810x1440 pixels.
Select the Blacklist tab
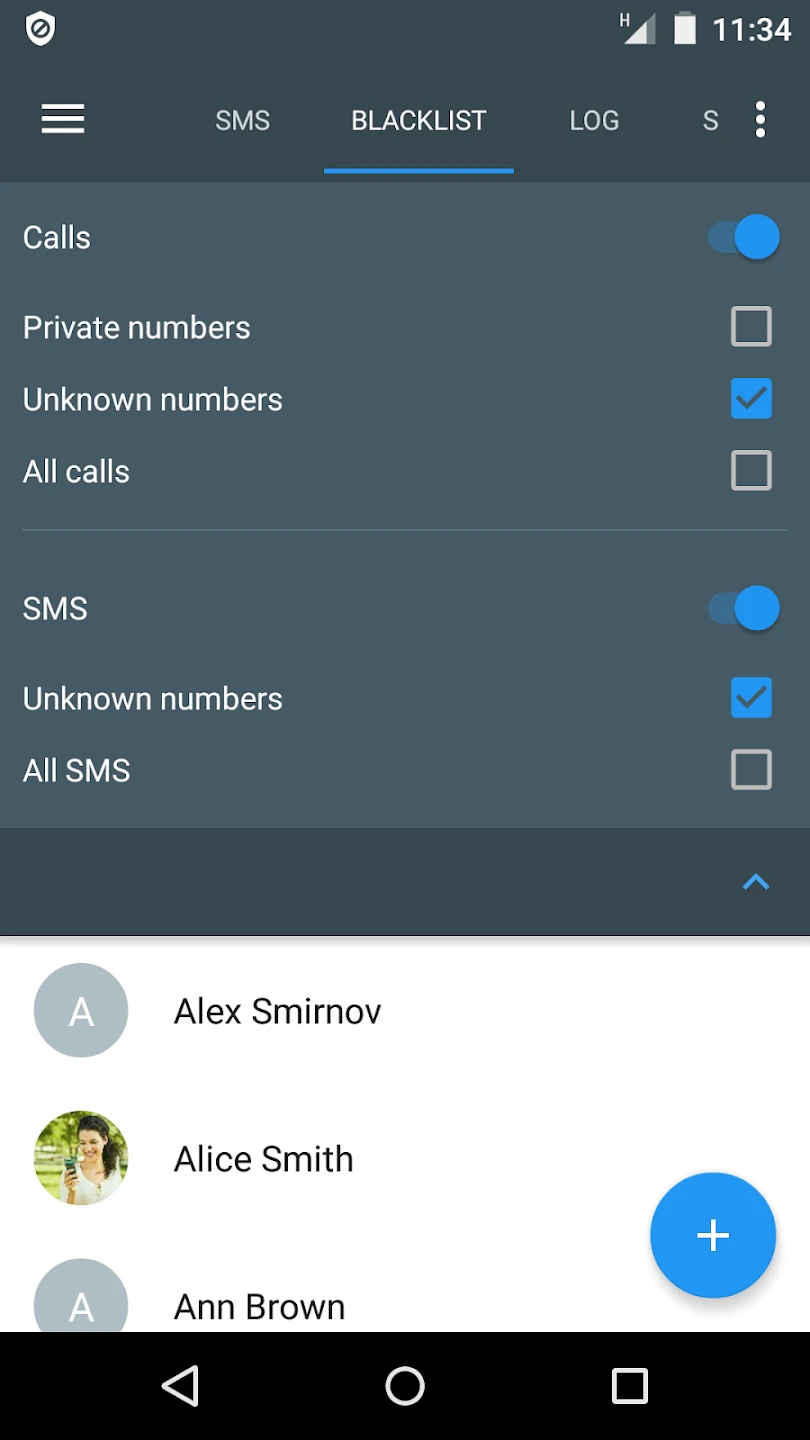pos(418,121)
